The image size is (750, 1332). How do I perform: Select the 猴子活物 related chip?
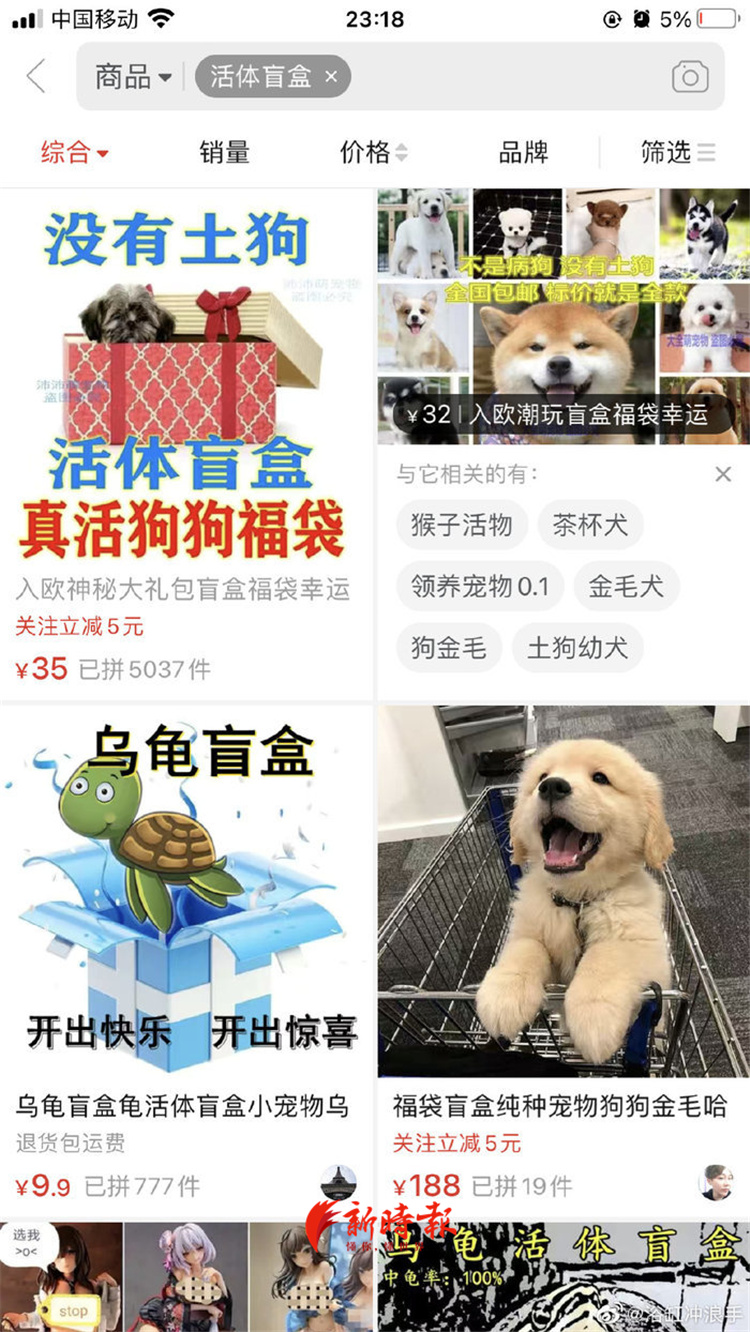[461, 525]
